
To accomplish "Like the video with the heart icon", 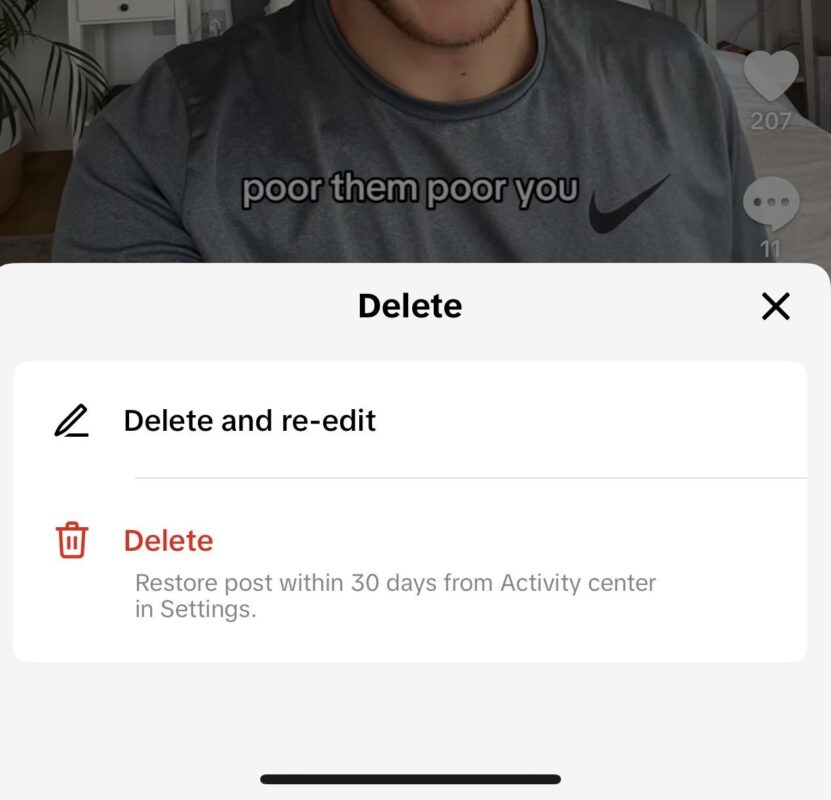I will click(770, 77).
